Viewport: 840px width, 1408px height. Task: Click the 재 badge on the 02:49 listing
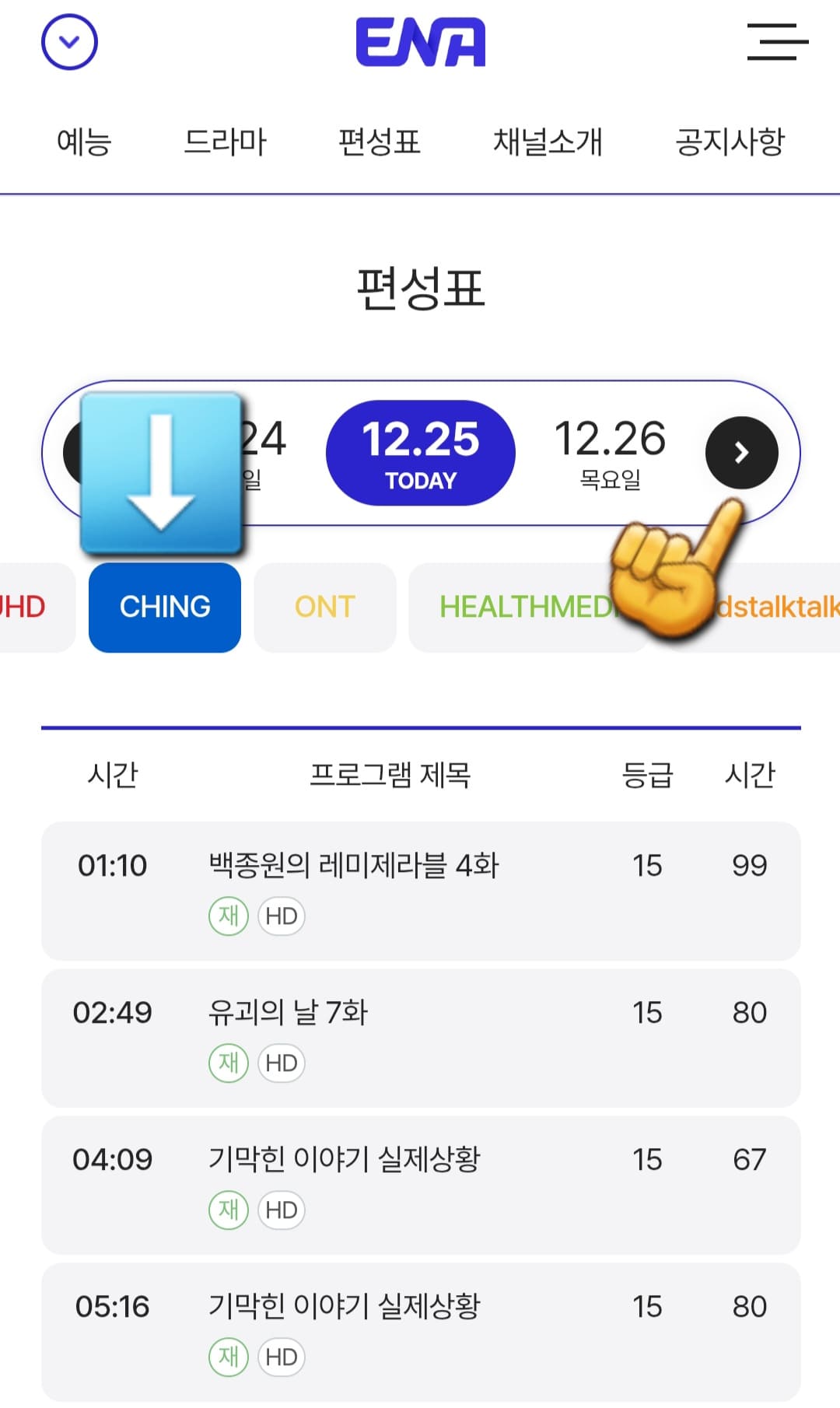228,1063
